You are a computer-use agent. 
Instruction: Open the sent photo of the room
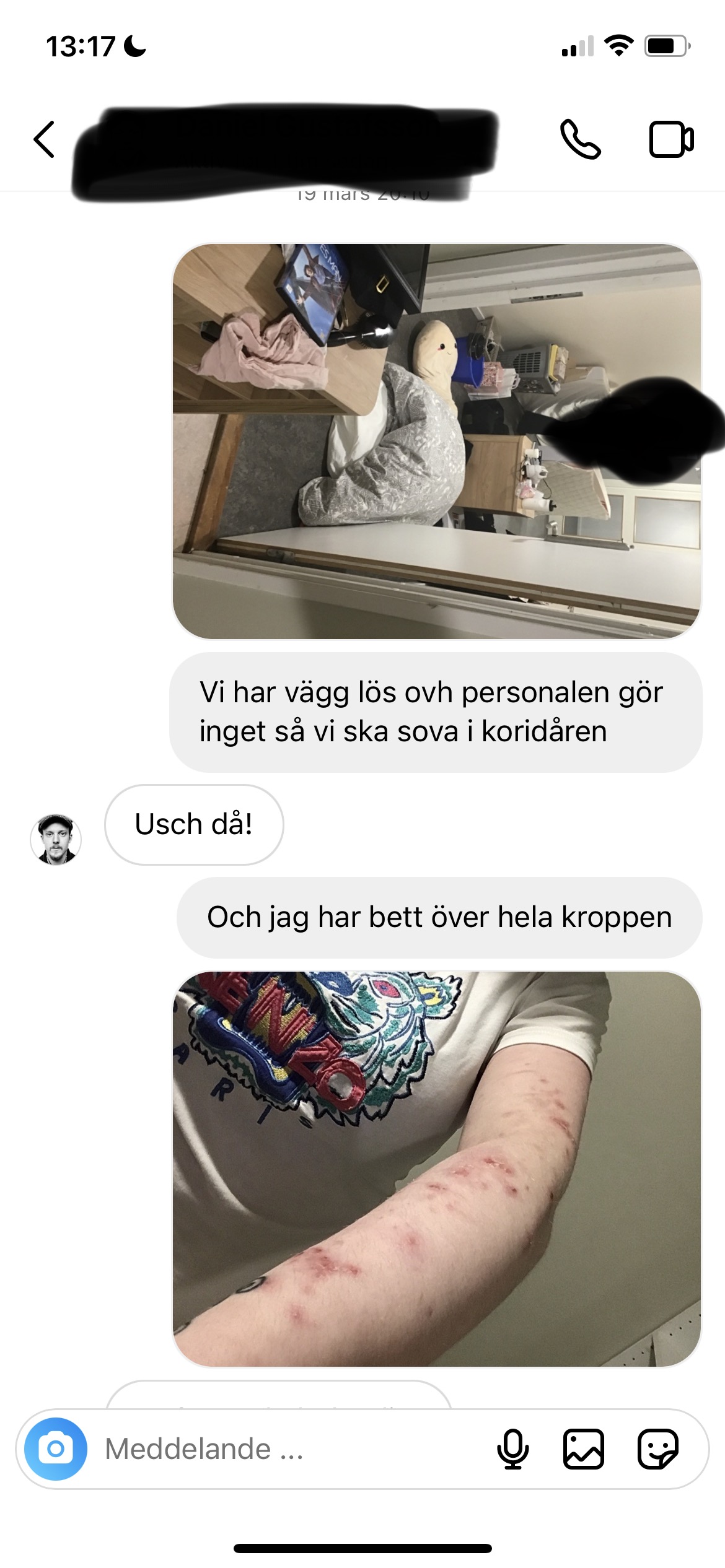click(436, 441)
